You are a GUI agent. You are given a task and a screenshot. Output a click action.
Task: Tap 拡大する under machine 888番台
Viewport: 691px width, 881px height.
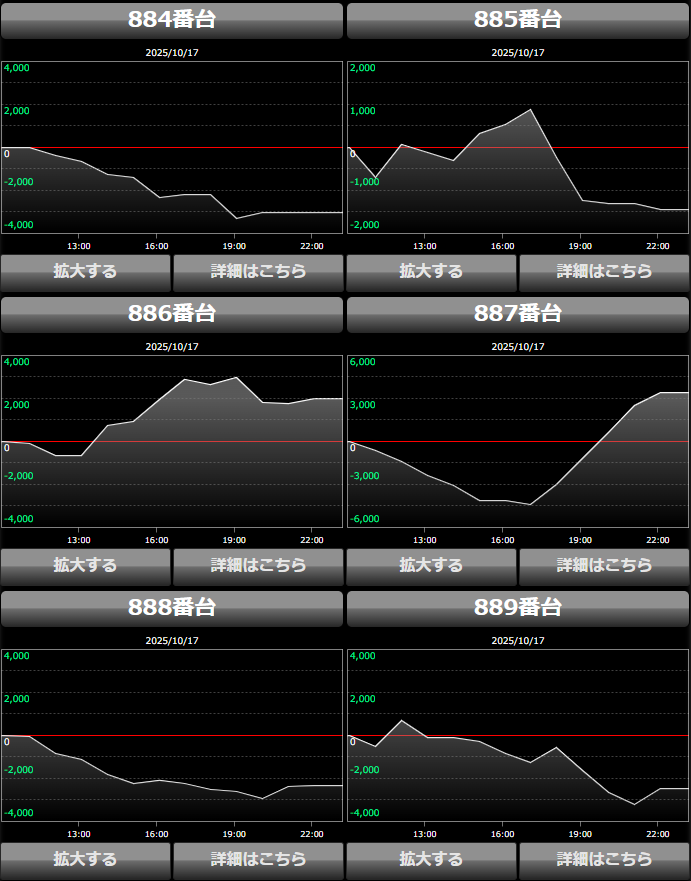point(86,859)
